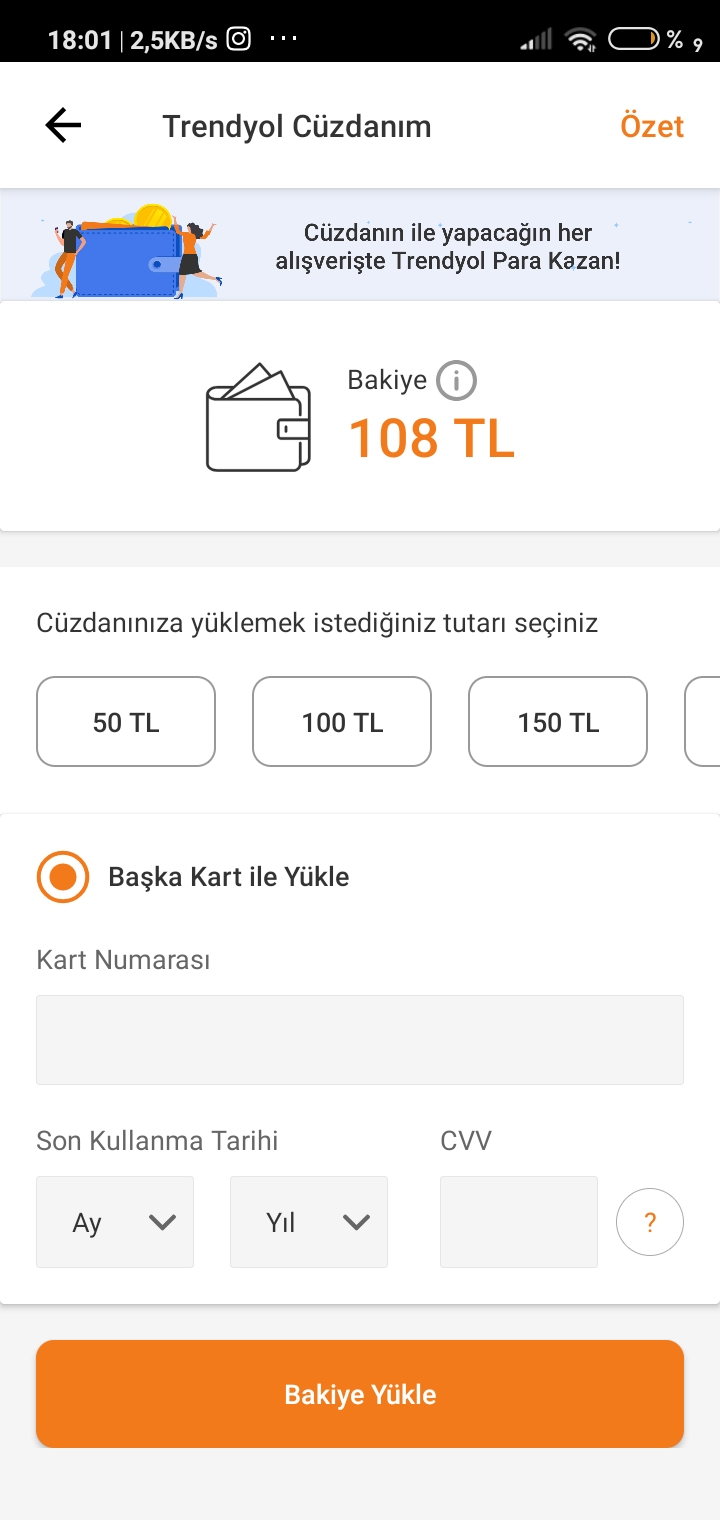This screenshot has height=1520, width=720.
Task: Focus the Kart Numarası field
Action: point(360,1040)
